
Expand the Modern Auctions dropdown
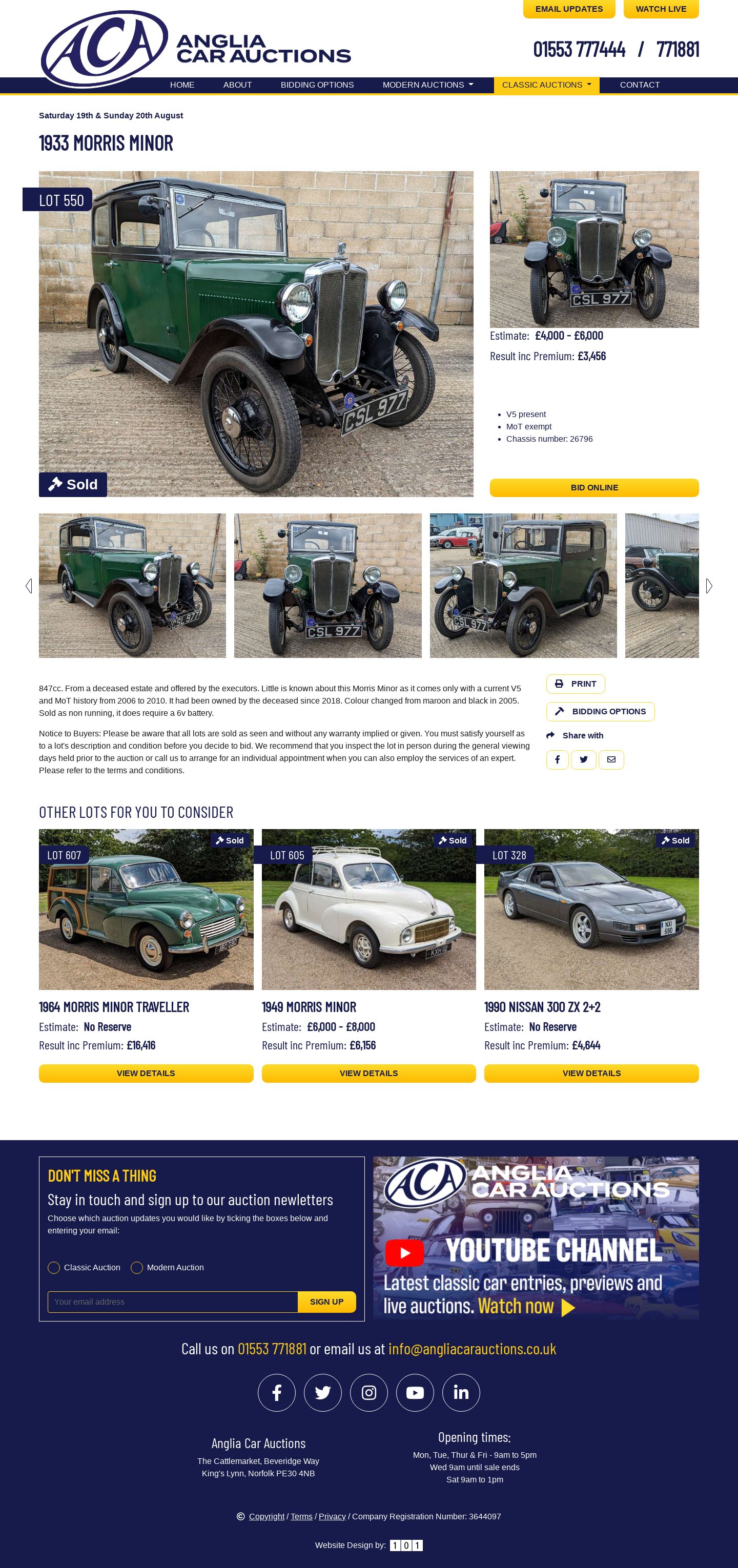point(427,85)
